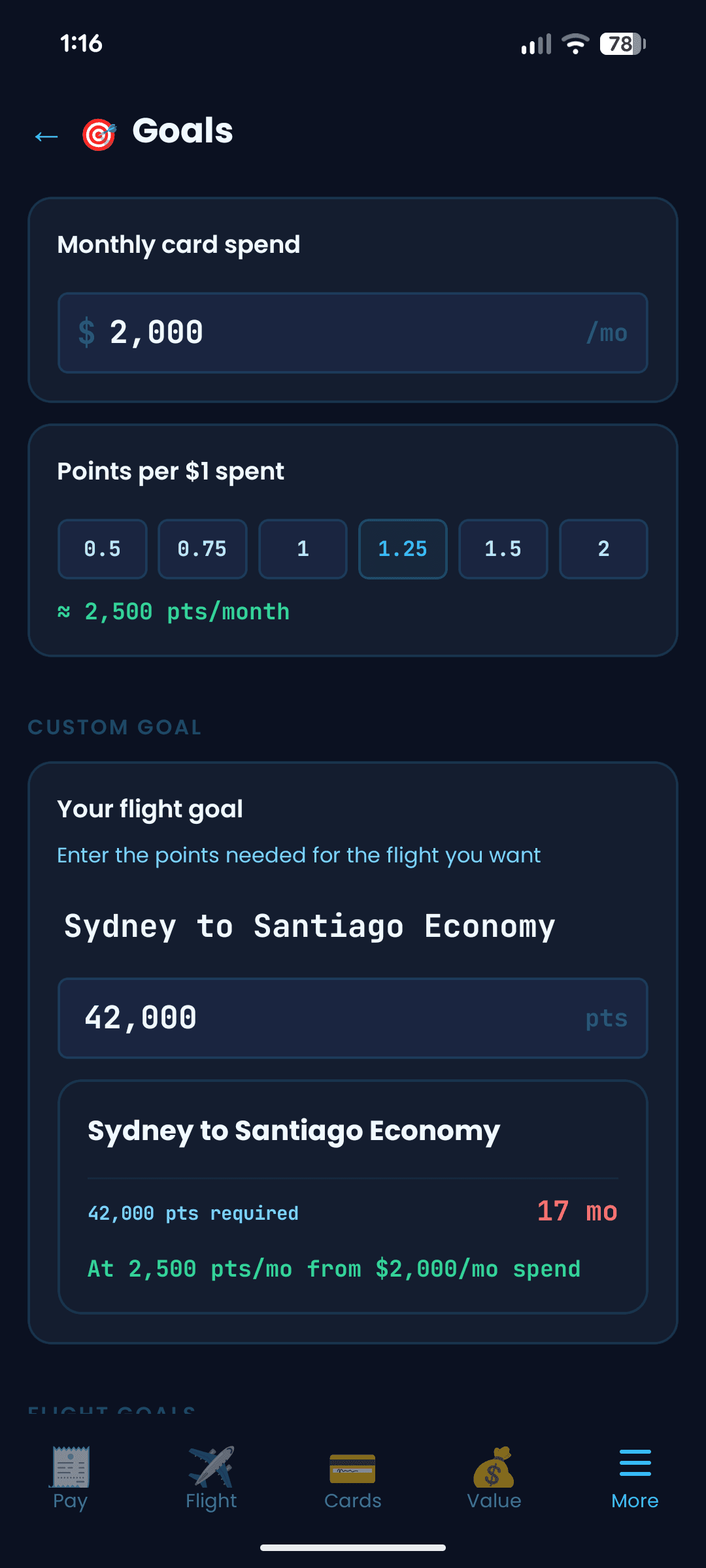The width and height of the screenshot is (706, 1568).
Task: Select the 1.5 points multiplier
Action: [x=503, y=549]
